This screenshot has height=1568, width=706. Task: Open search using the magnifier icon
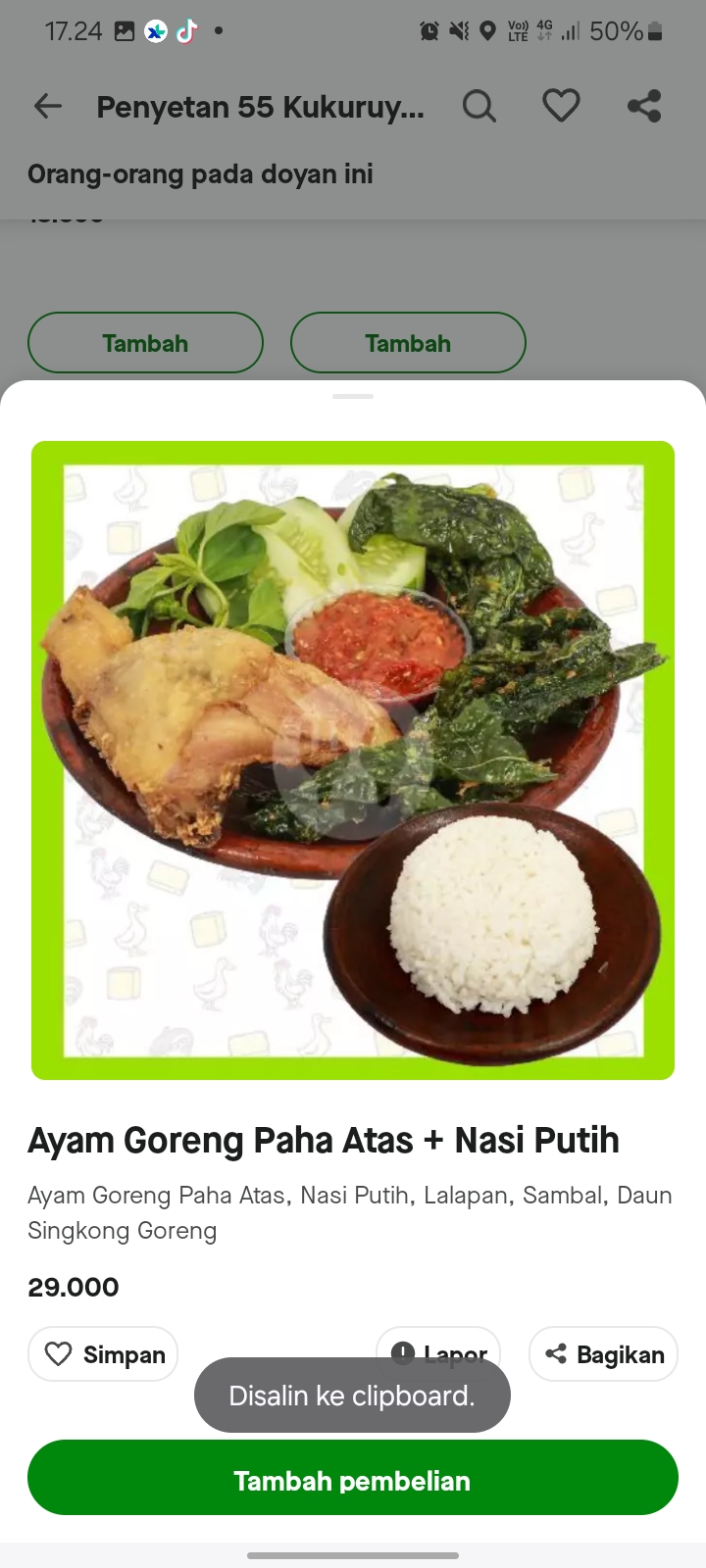click(479, 106)
